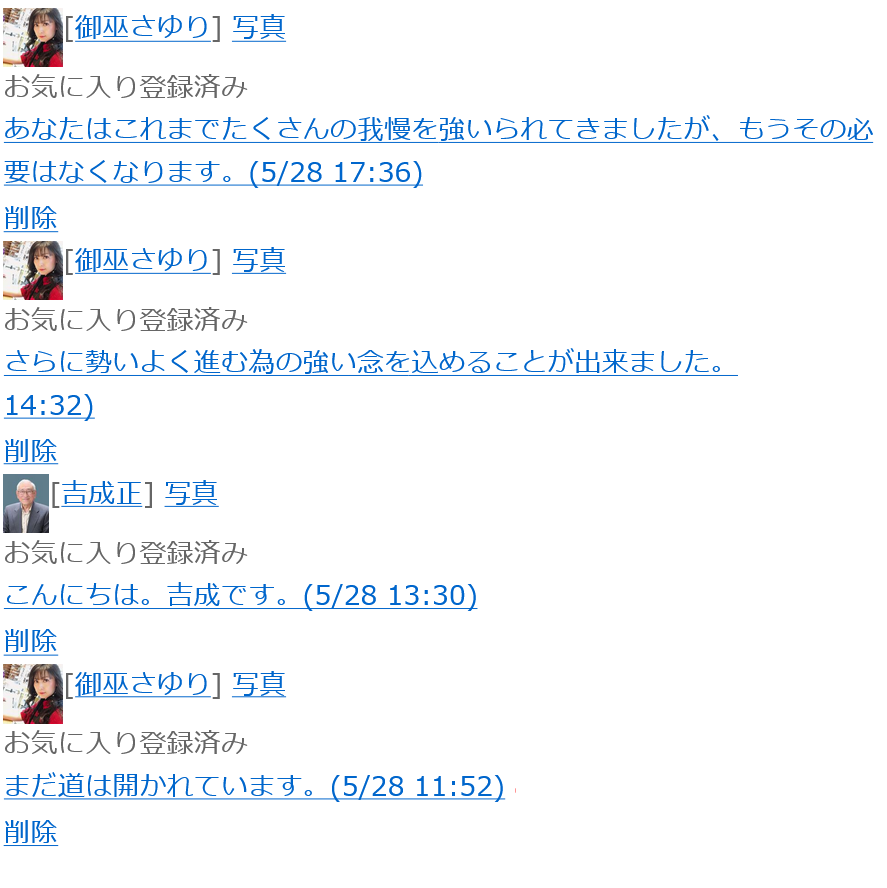Screen dimensions: 887x888
Task: Open the 写真 link beside 吉成正
Action: (x=190, y=494)
